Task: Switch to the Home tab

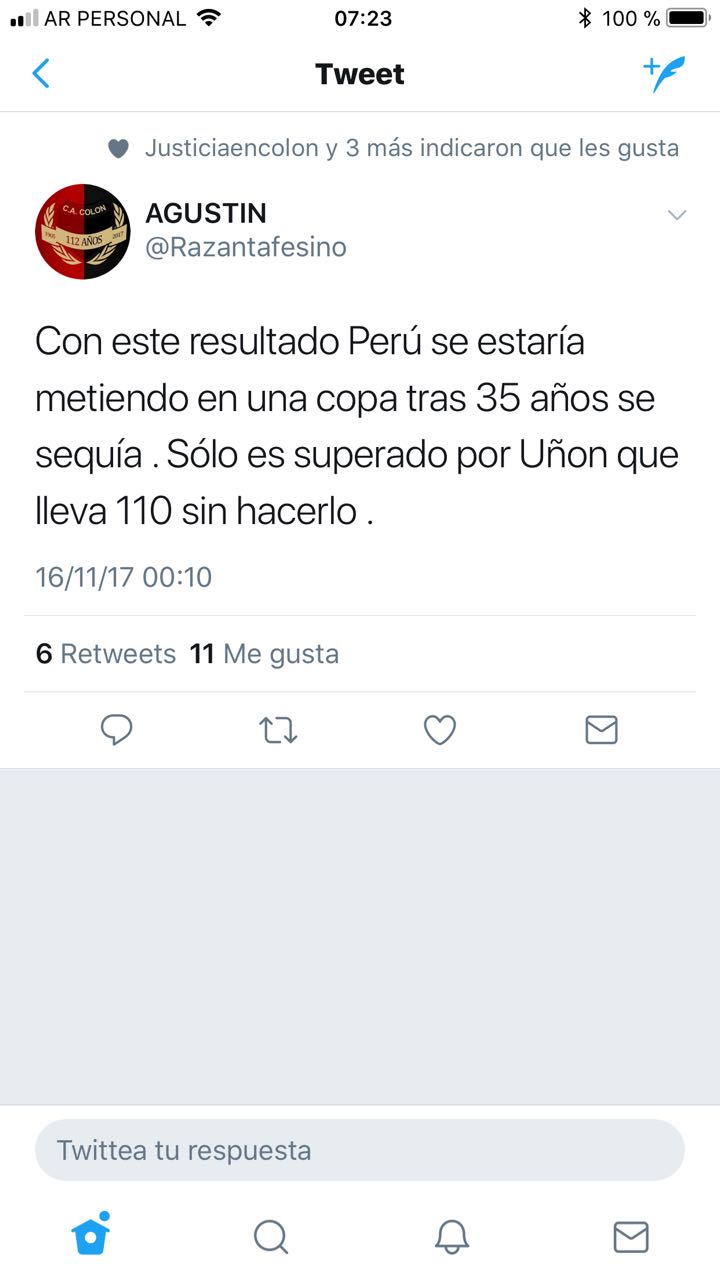Action: click(91, 1236)
